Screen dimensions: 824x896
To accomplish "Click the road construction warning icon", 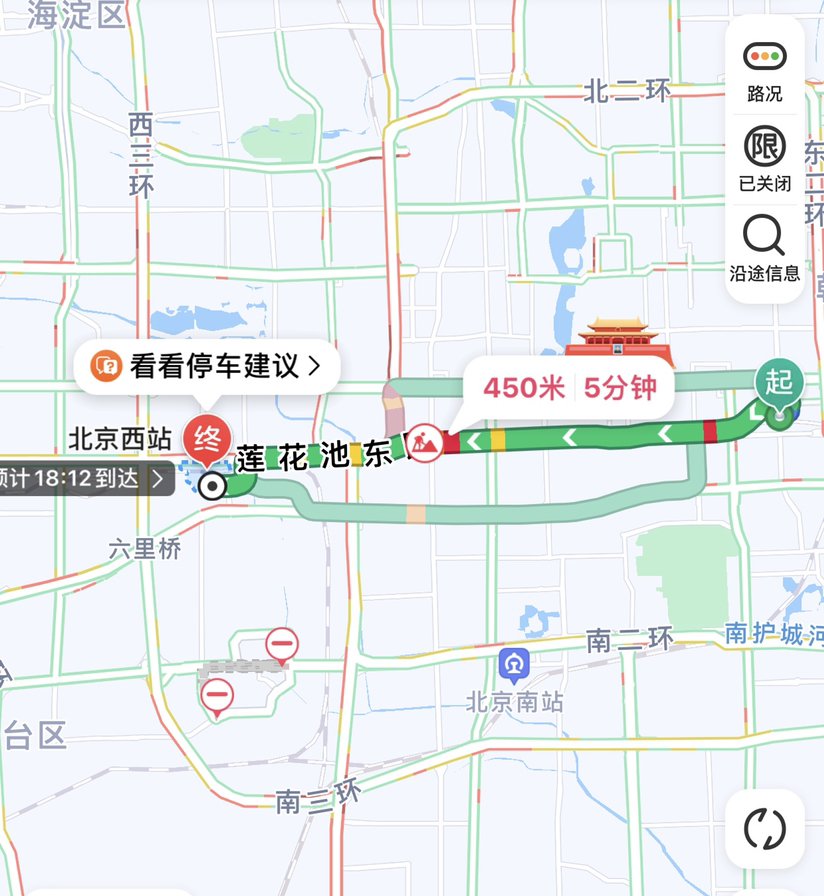I will [x=424, y=442].
